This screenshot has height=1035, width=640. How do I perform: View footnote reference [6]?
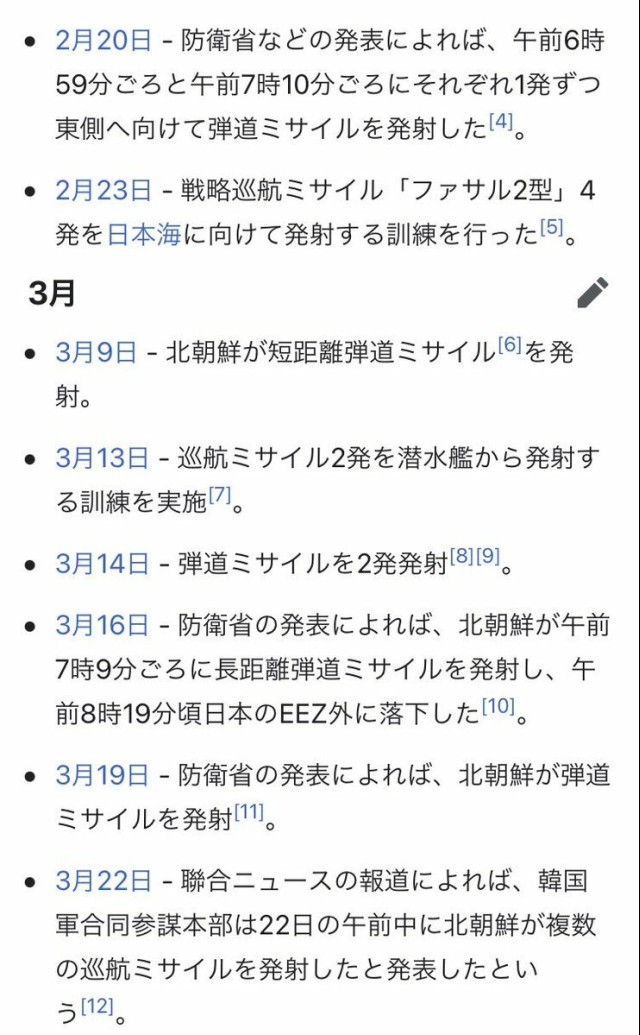[510, 347]
